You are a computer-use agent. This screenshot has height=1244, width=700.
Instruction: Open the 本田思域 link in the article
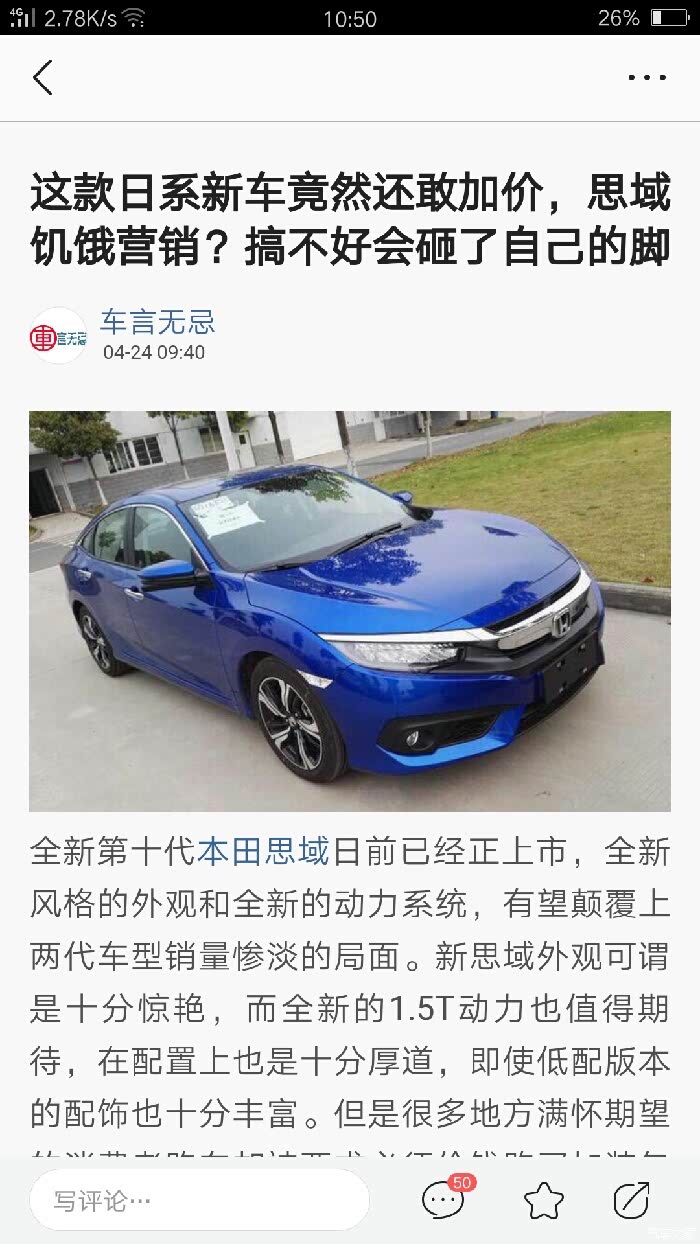(x=263, y=852)
